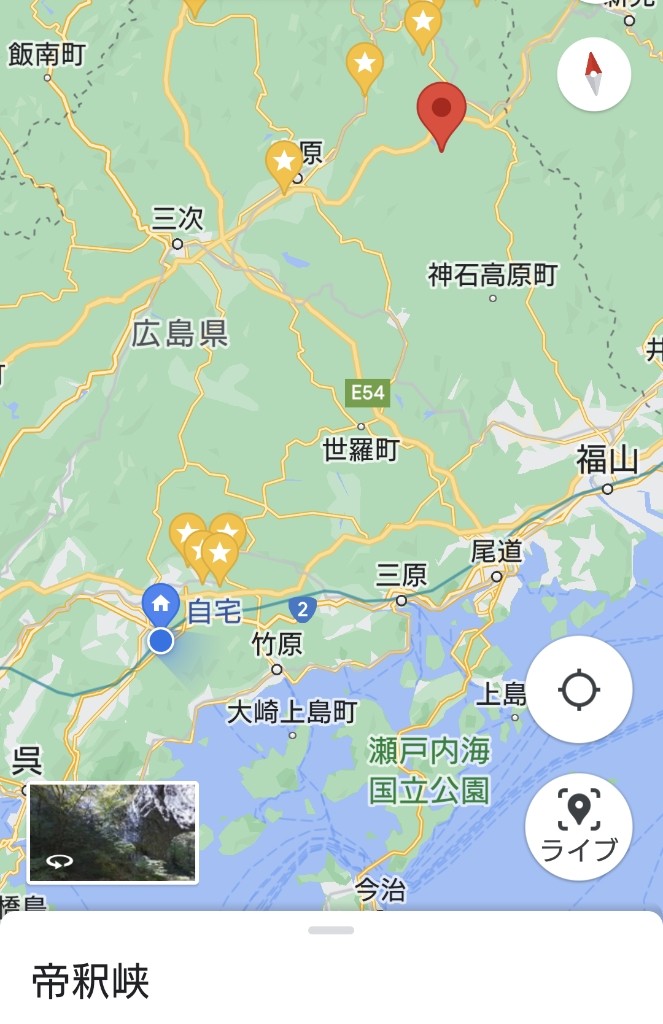663x1024 pixels.
Task: Open the Street View photo thumbnail
Action: pyautogui.click(x=113, y=833)
